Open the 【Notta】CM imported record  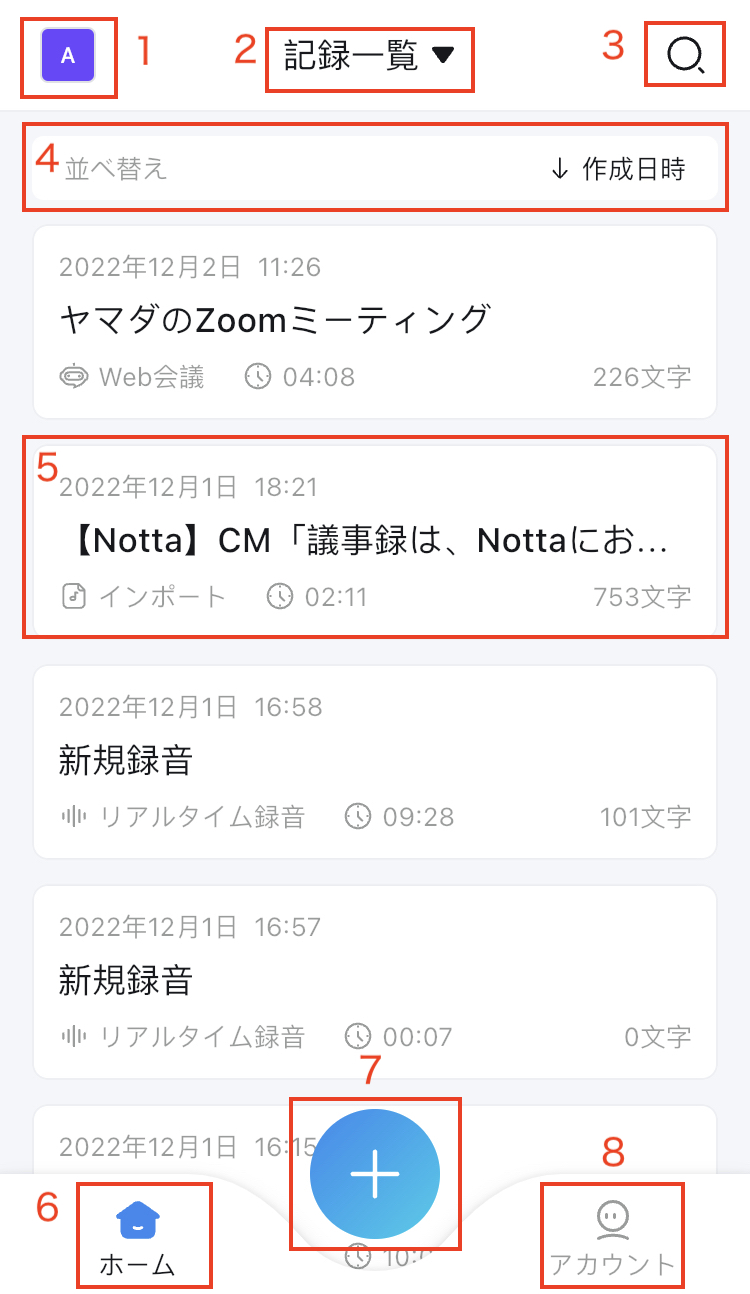[375, 541]
